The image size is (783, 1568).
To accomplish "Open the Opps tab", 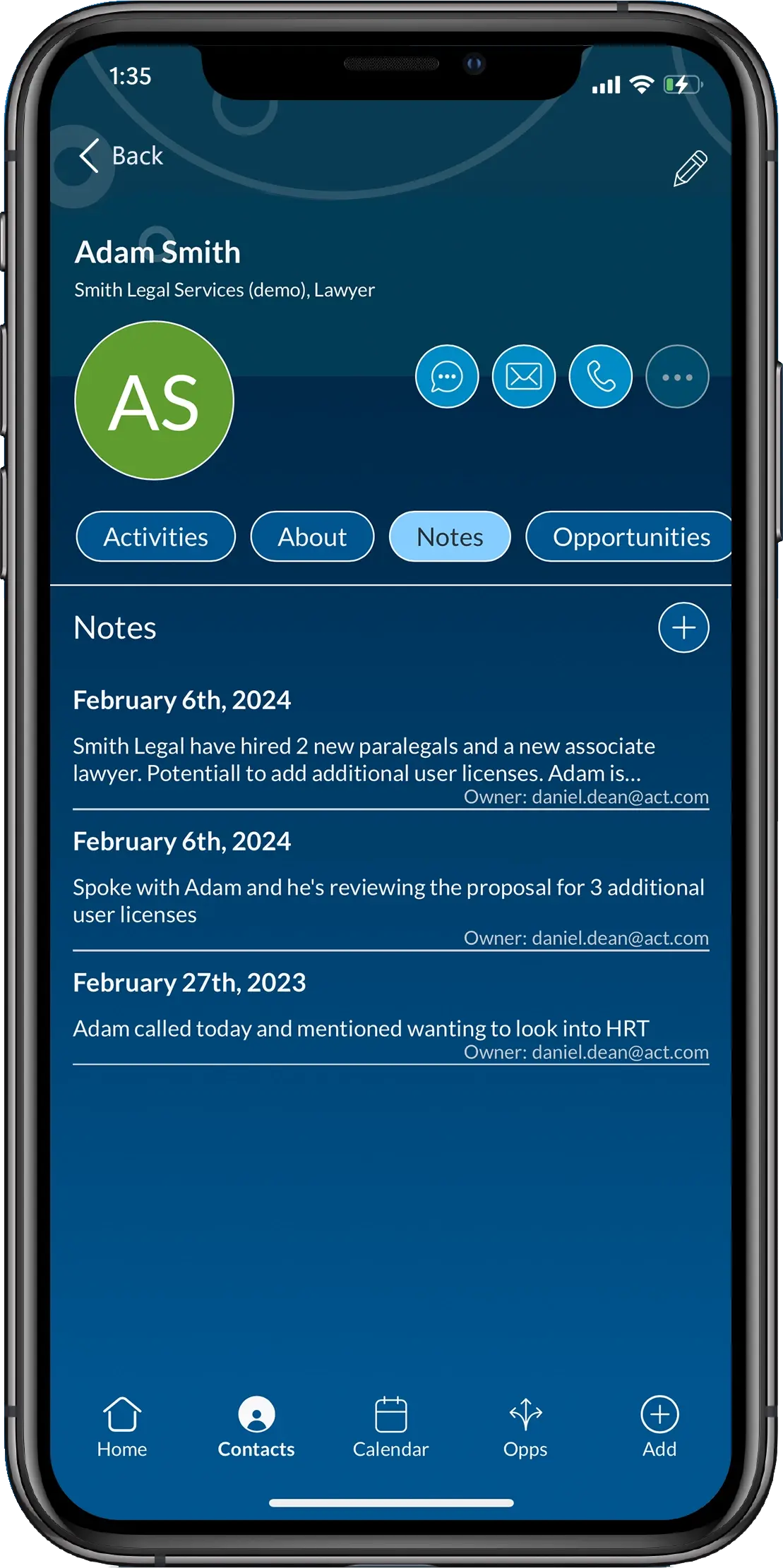I will [x=525, y=1428].
